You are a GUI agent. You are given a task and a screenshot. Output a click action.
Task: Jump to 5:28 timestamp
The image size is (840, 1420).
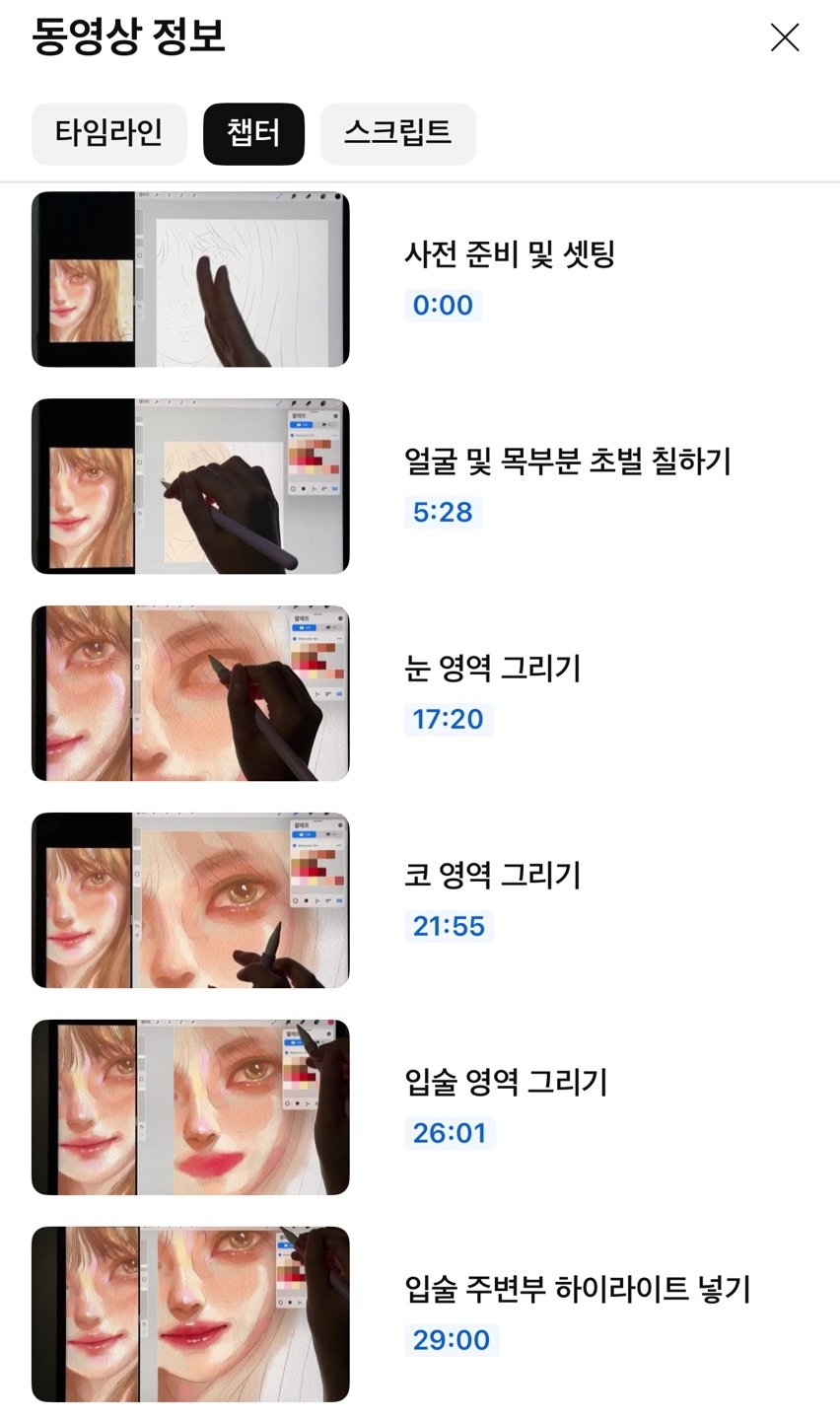pos(443,512)
